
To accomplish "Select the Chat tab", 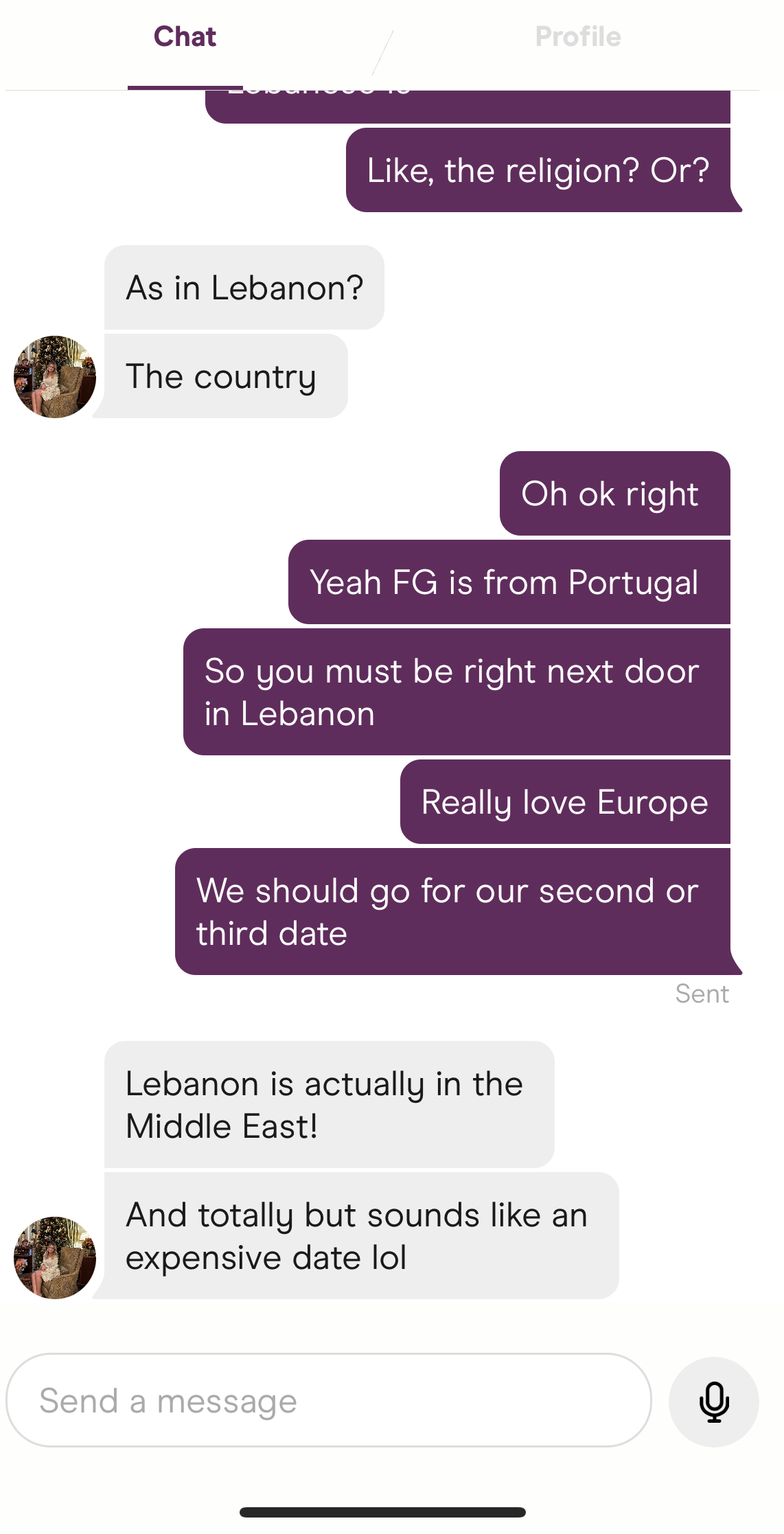I will click(185, 37).
